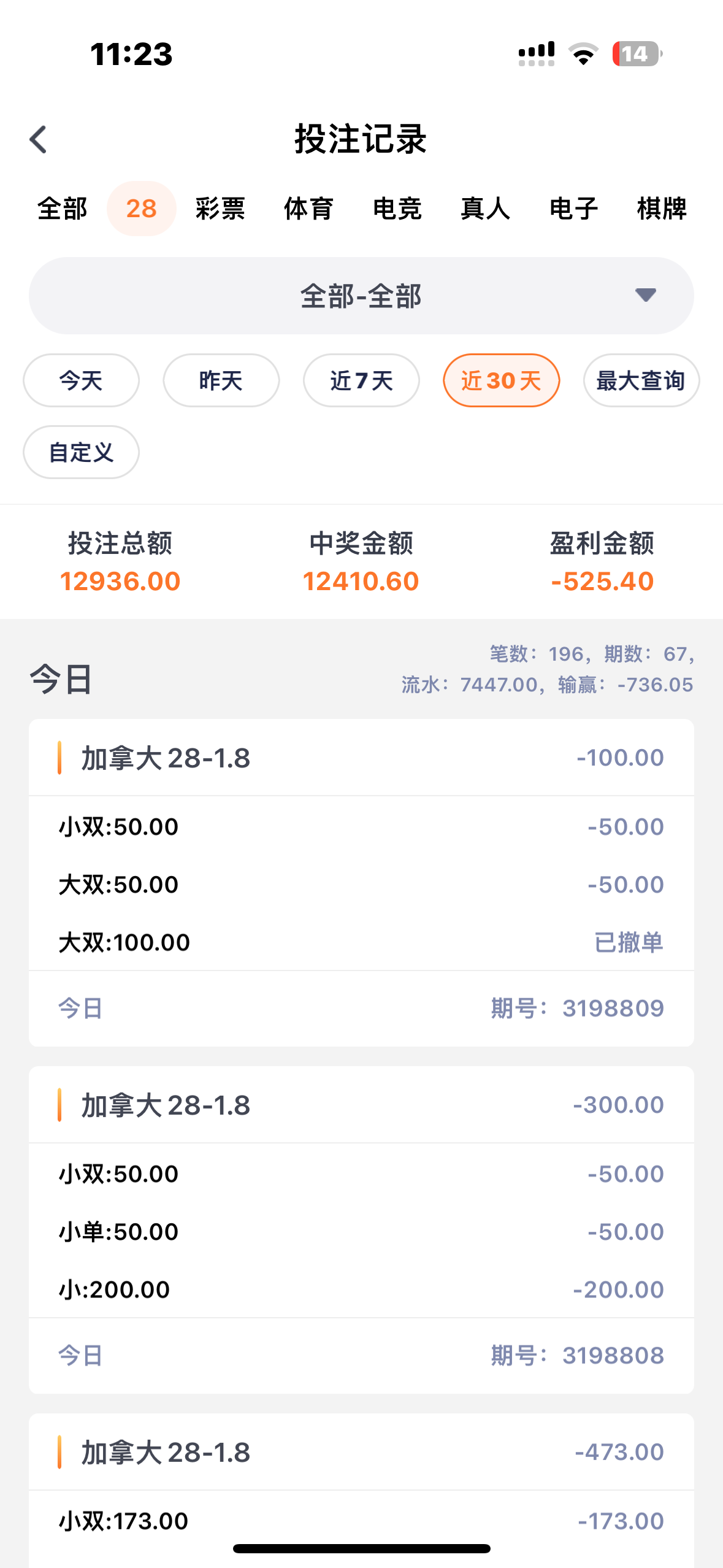View bet record for 期号 3198808
723x1568 pixels.
tap(361, 1229)
